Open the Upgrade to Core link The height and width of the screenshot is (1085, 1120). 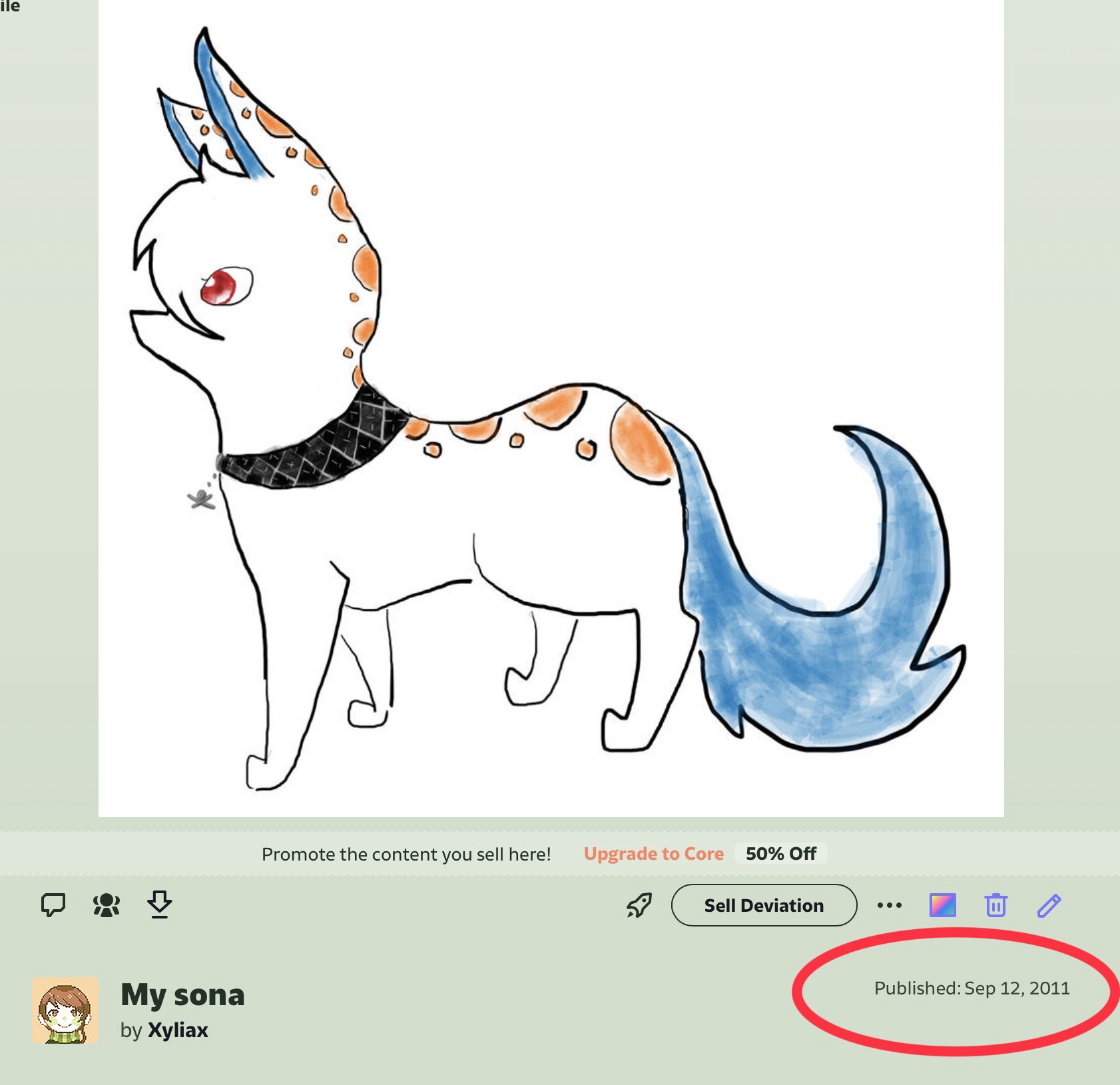point(653,854)
